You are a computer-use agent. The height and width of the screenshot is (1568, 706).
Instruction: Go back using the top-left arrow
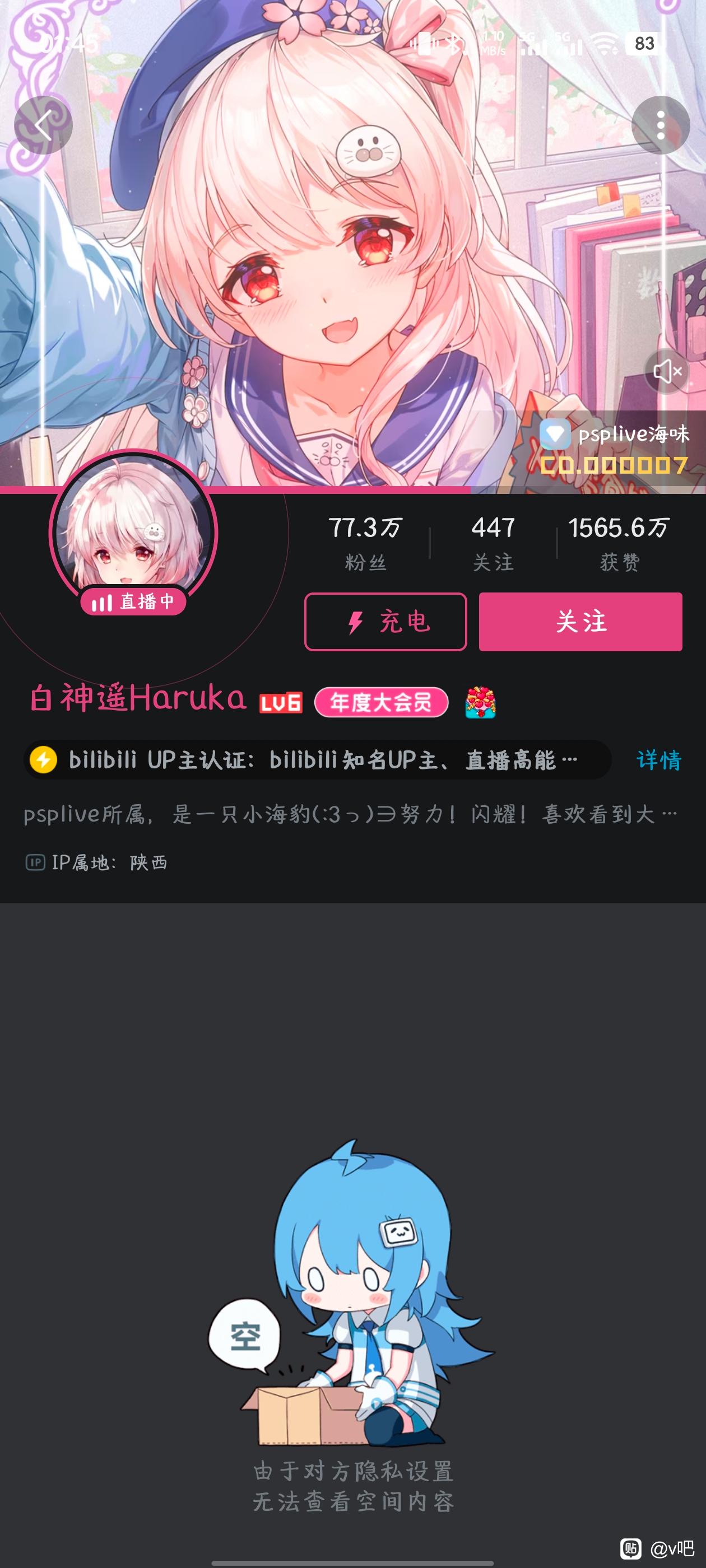(43, 125)
